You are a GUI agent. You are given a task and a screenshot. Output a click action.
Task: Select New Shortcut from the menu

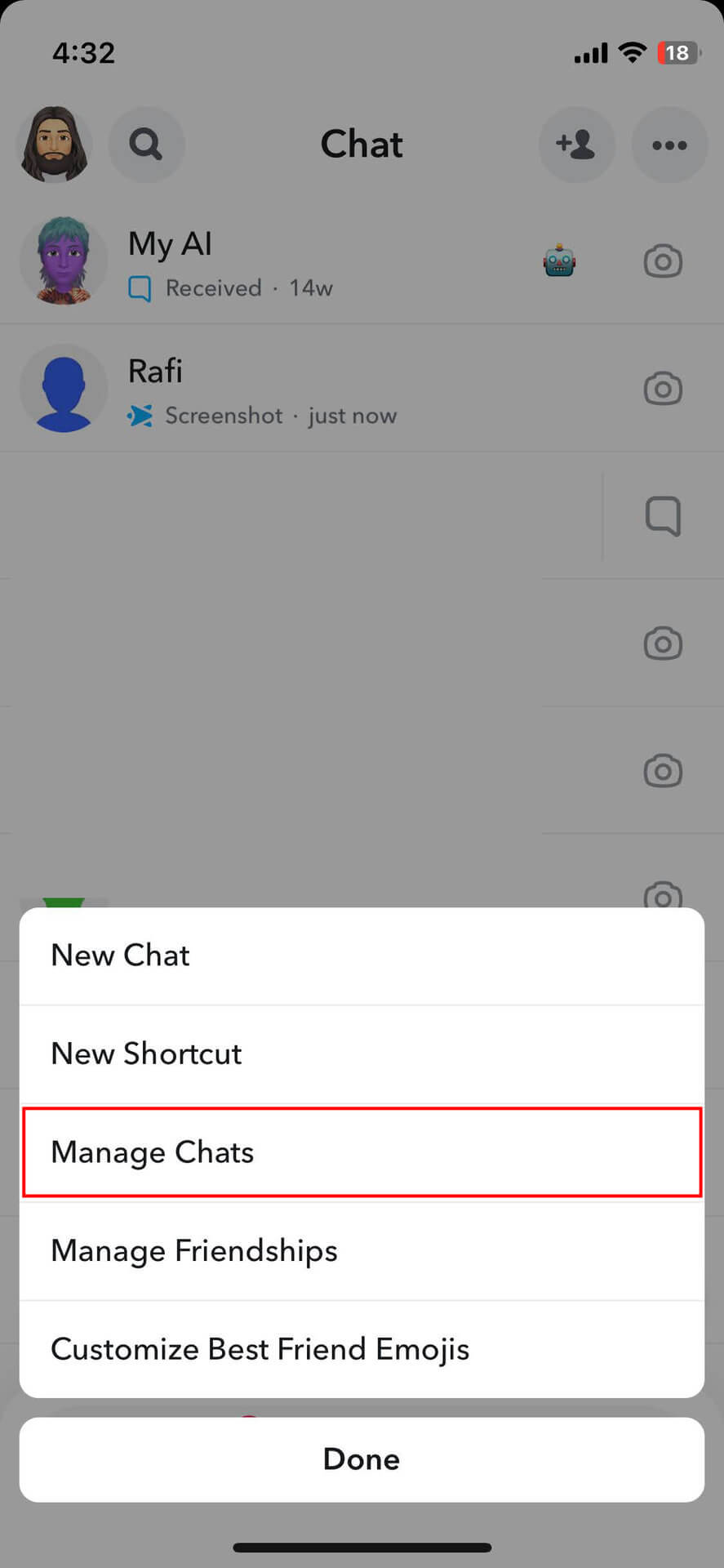coord(146,1053)
